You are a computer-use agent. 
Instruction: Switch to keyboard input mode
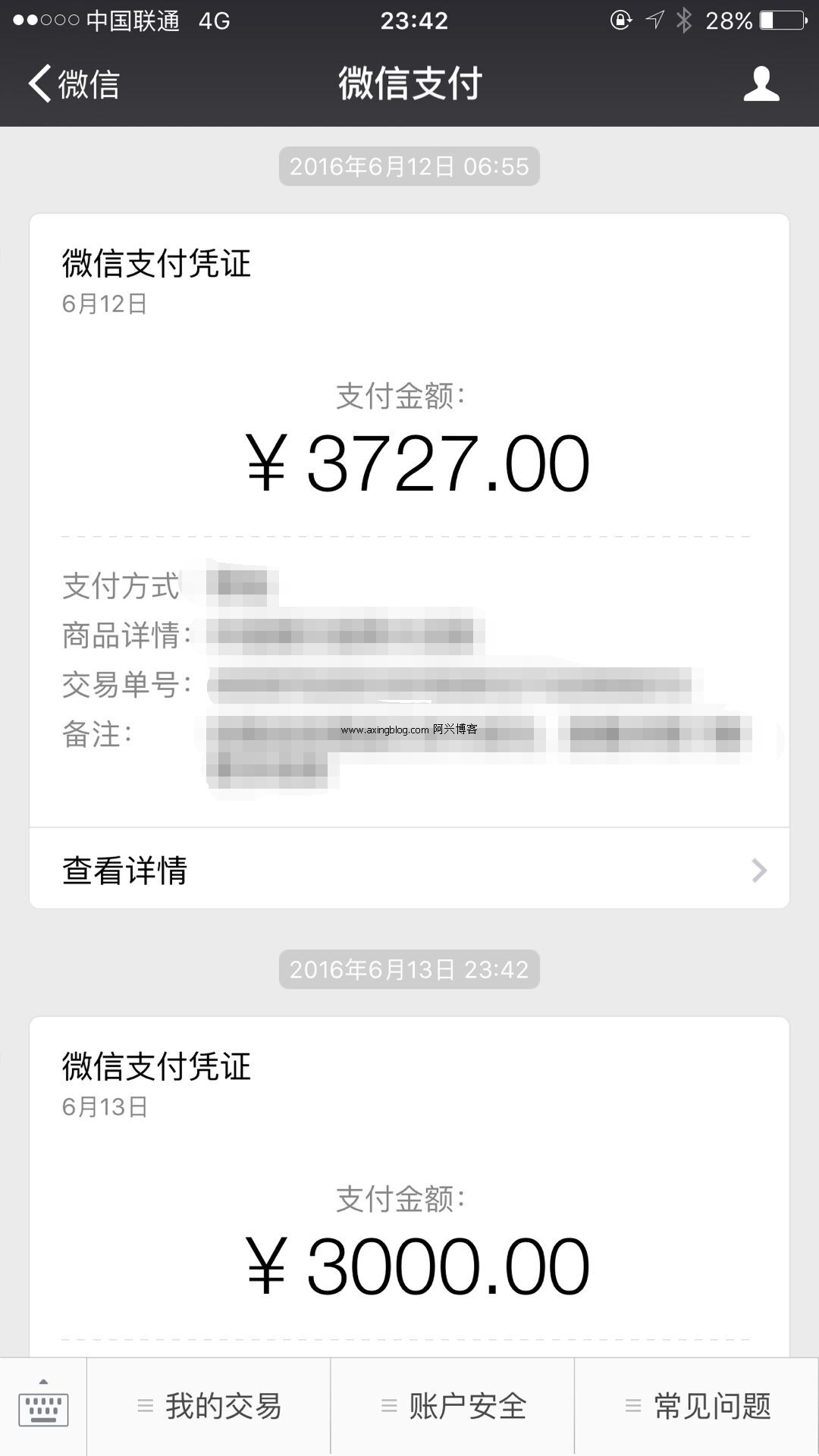click(43, 1405)
